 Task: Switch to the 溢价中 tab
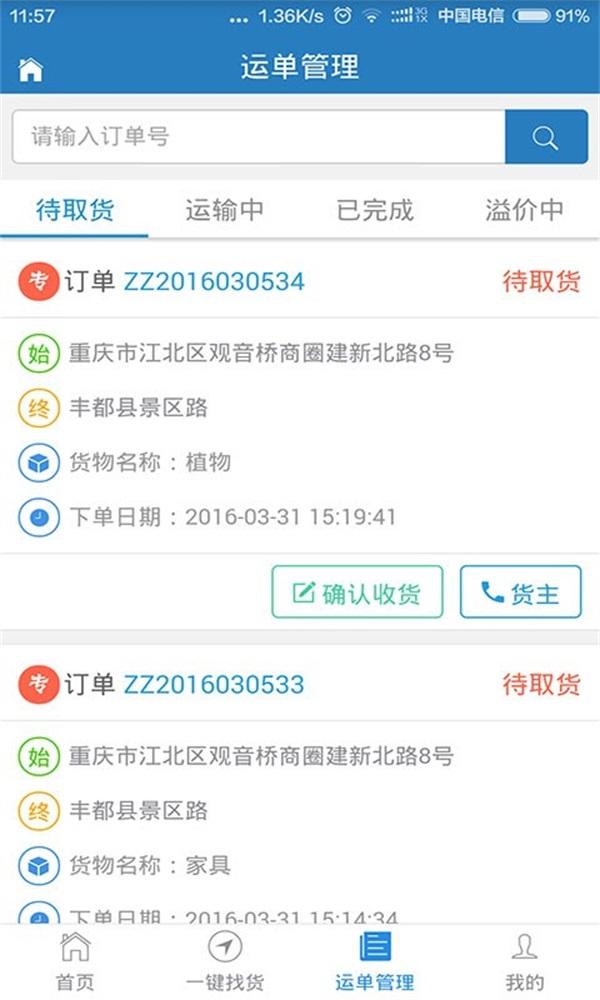(524, 210)
